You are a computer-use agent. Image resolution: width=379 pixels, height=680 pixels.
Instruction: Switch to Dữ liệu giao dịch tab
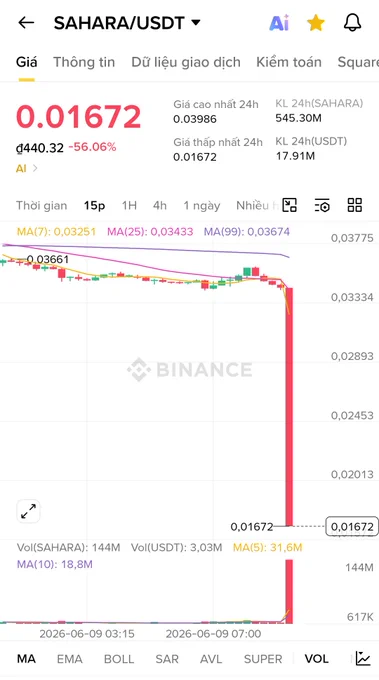coord(186,62)
